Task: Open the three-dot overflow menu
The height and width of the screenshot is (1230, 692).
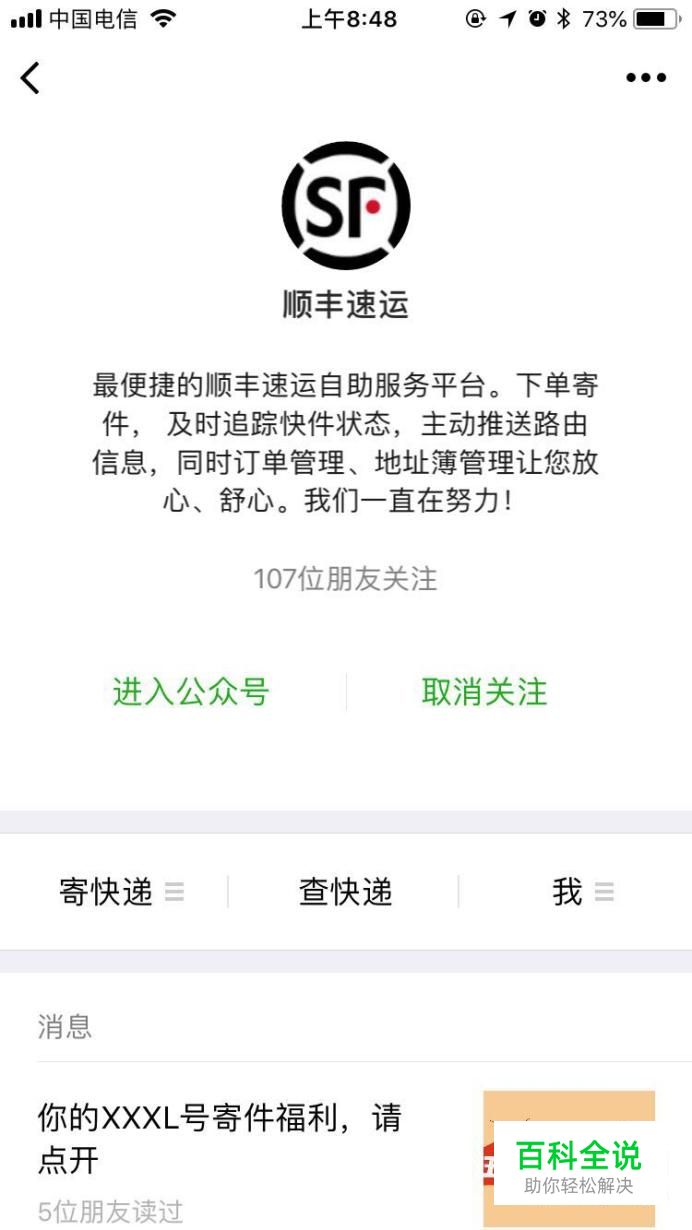Action: point(646,78)
